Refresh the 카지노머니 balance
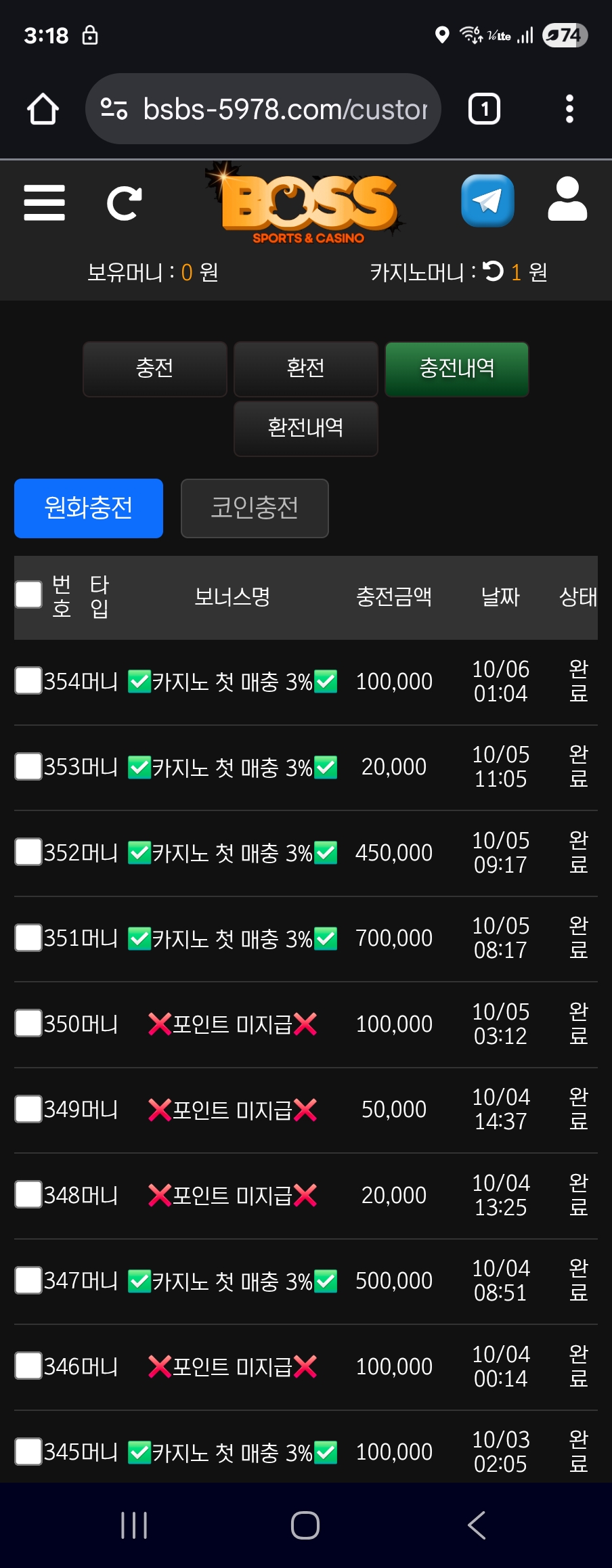The width and height of the screenshot is (612, 1568). coord(494,271)
